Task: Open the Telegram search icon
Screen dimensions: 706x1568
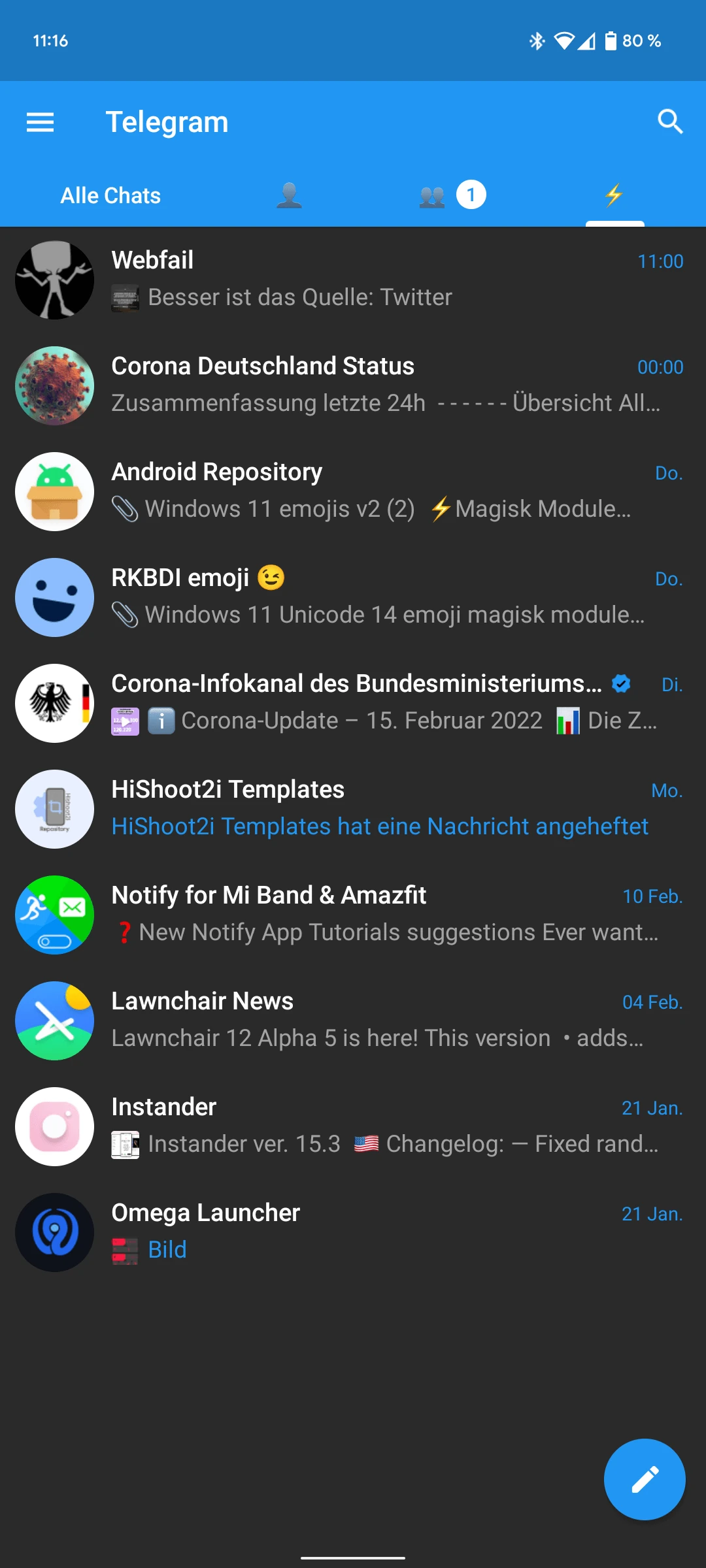Action: click(x=670, y=122)
